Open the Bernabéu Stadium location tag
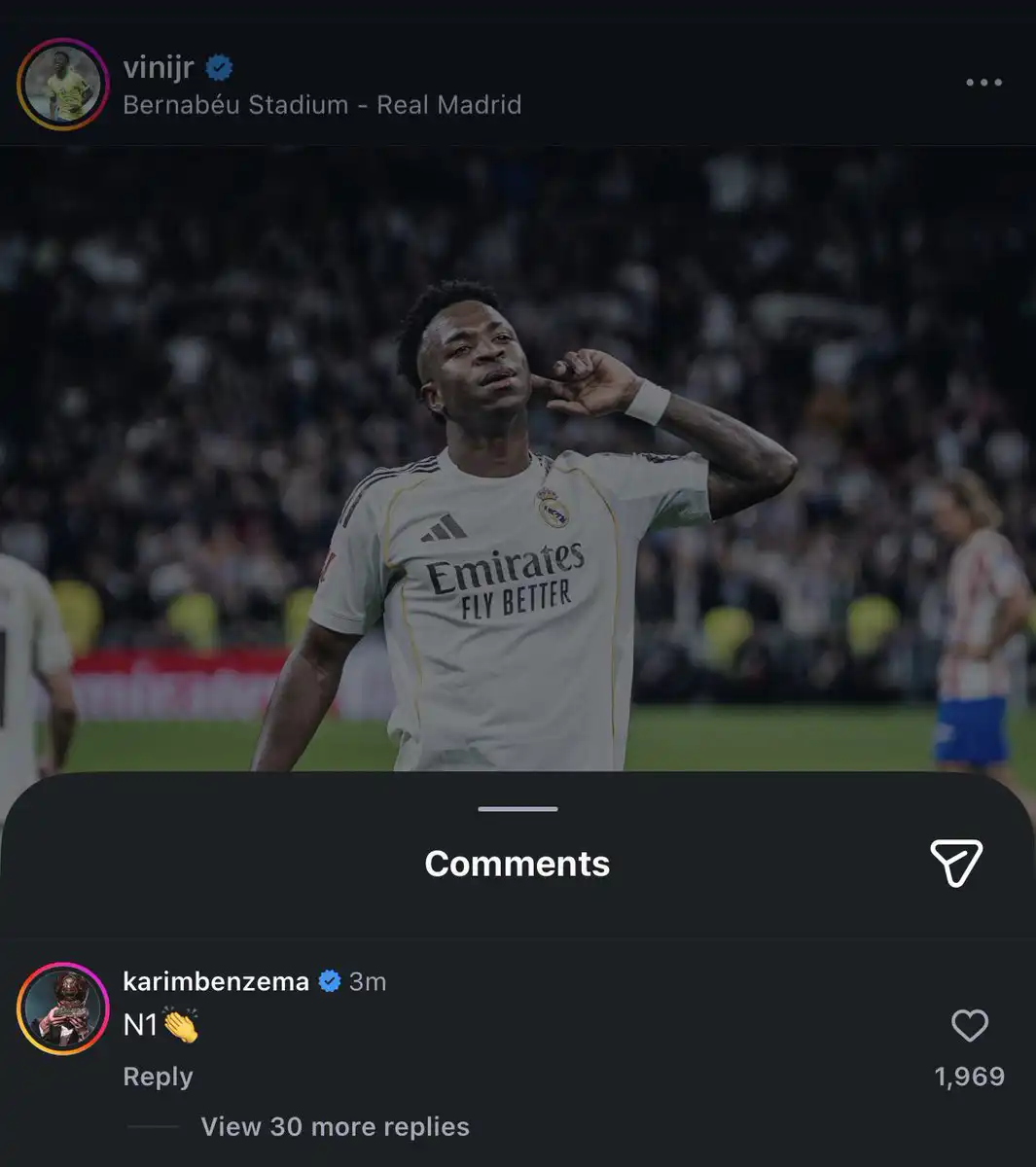This screenshot has height=1167, width=1036. coord(322,105)
